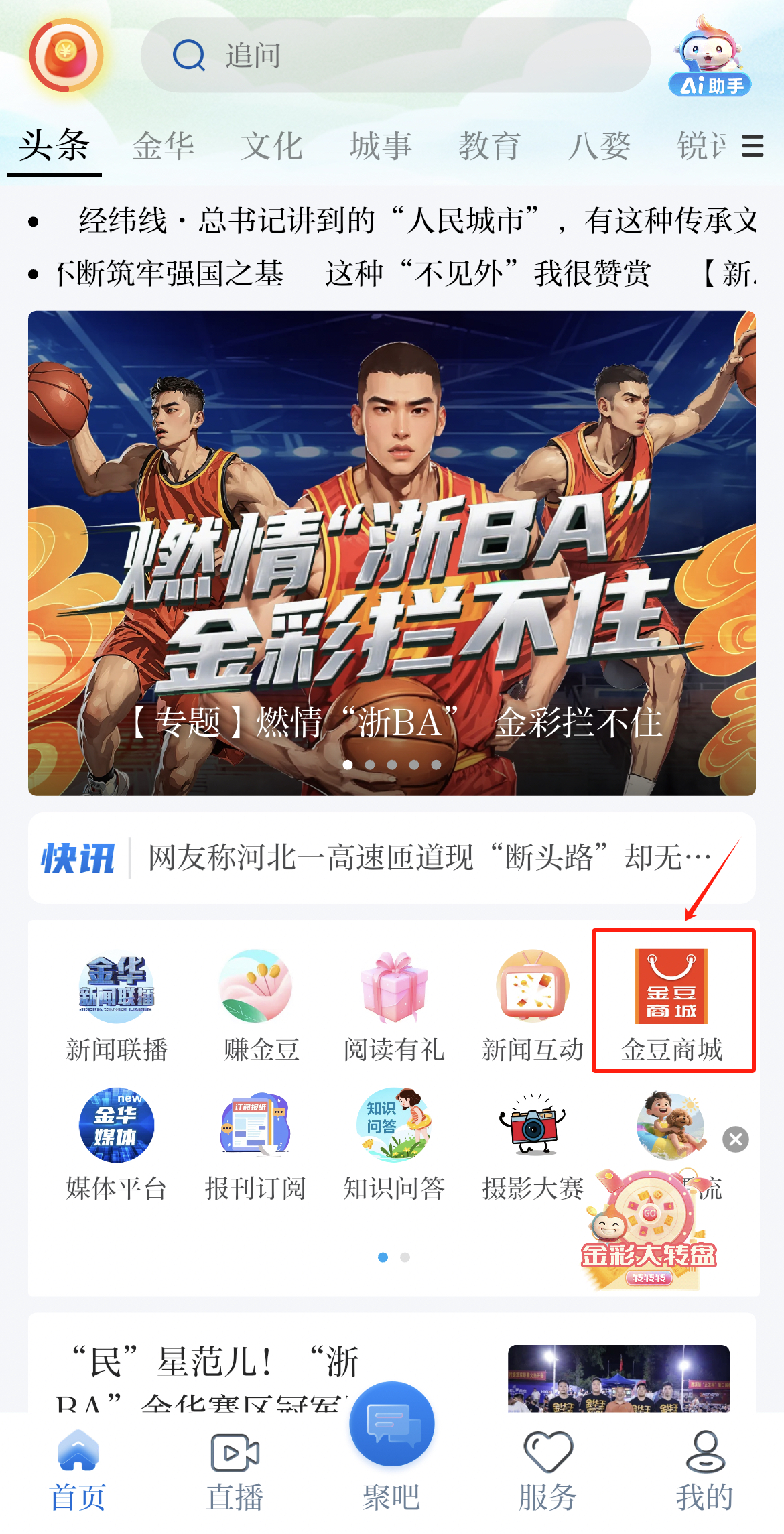This screenshot has width=784, height=1534.
Task: Switch to the 文化 tab
Action: [x=271, y=146]
